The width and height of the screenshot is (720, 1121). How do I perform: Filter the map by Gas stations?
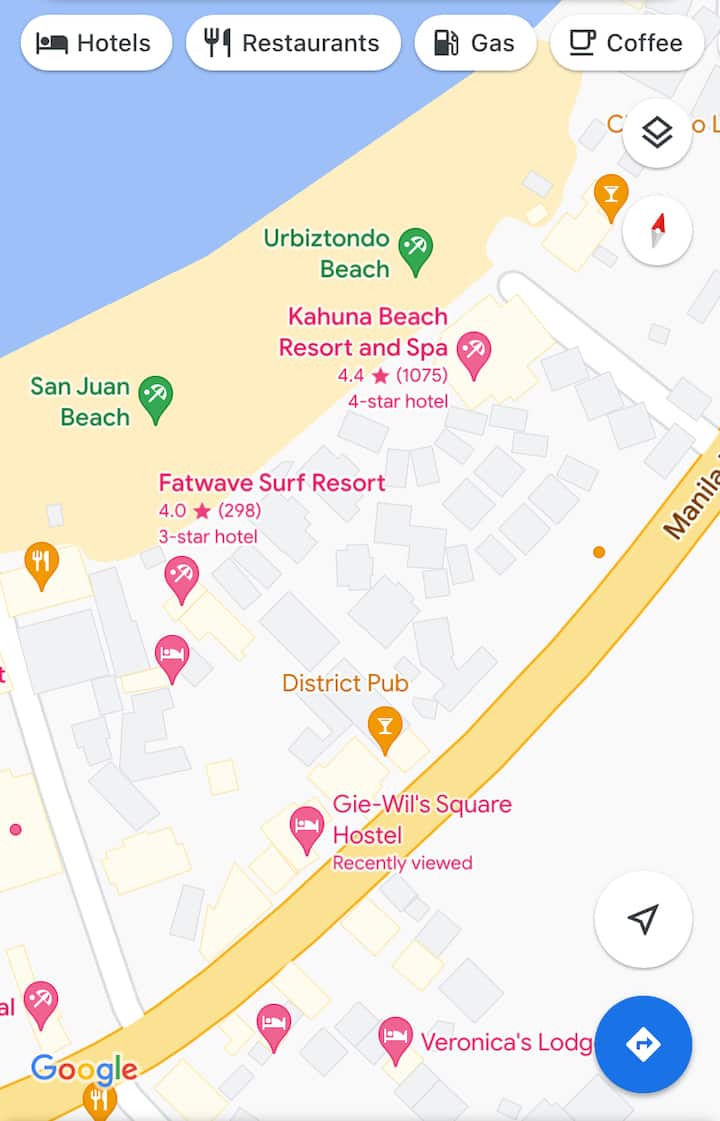coord(475,43)
